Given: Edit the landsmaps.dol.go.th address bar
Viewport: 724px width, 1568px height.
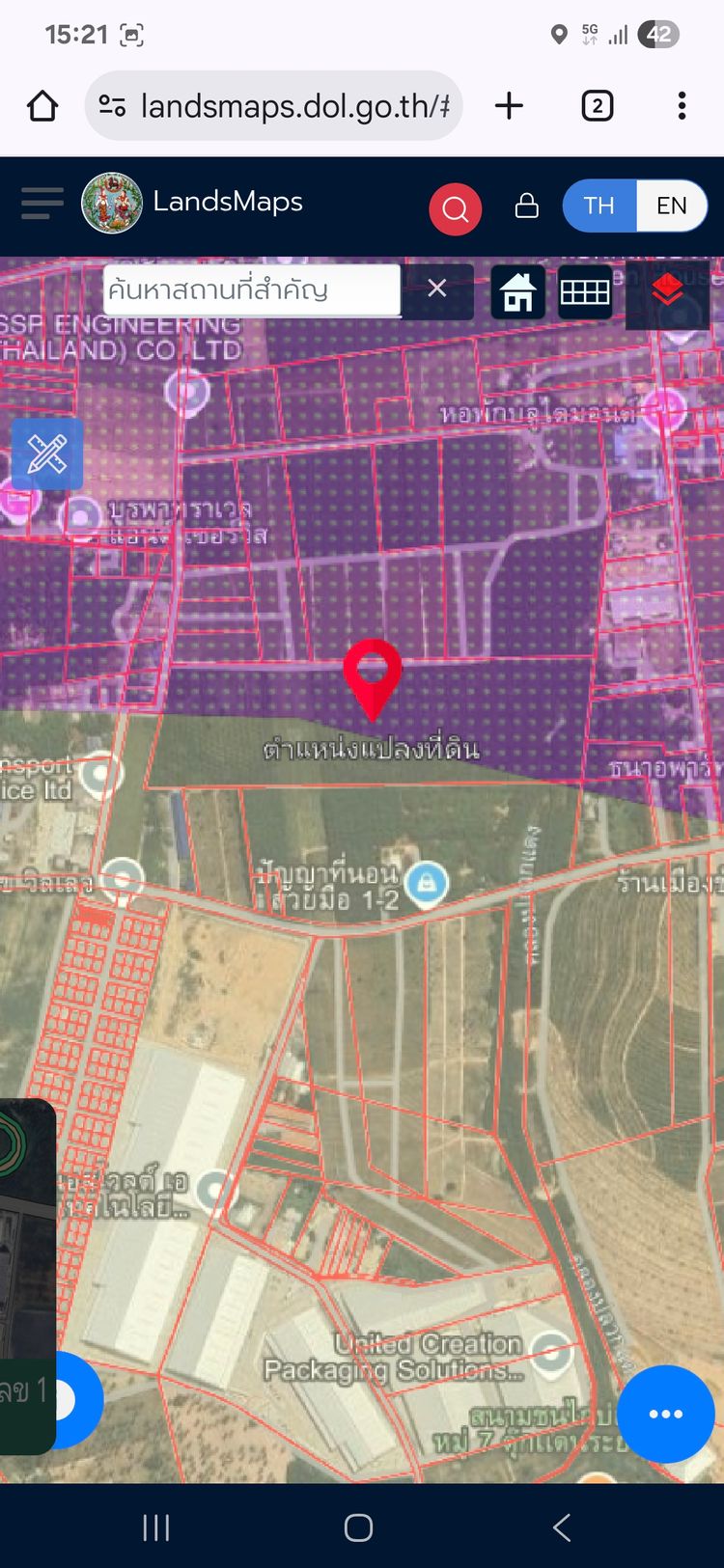Looking at the screenshot, I should [290, 106].
